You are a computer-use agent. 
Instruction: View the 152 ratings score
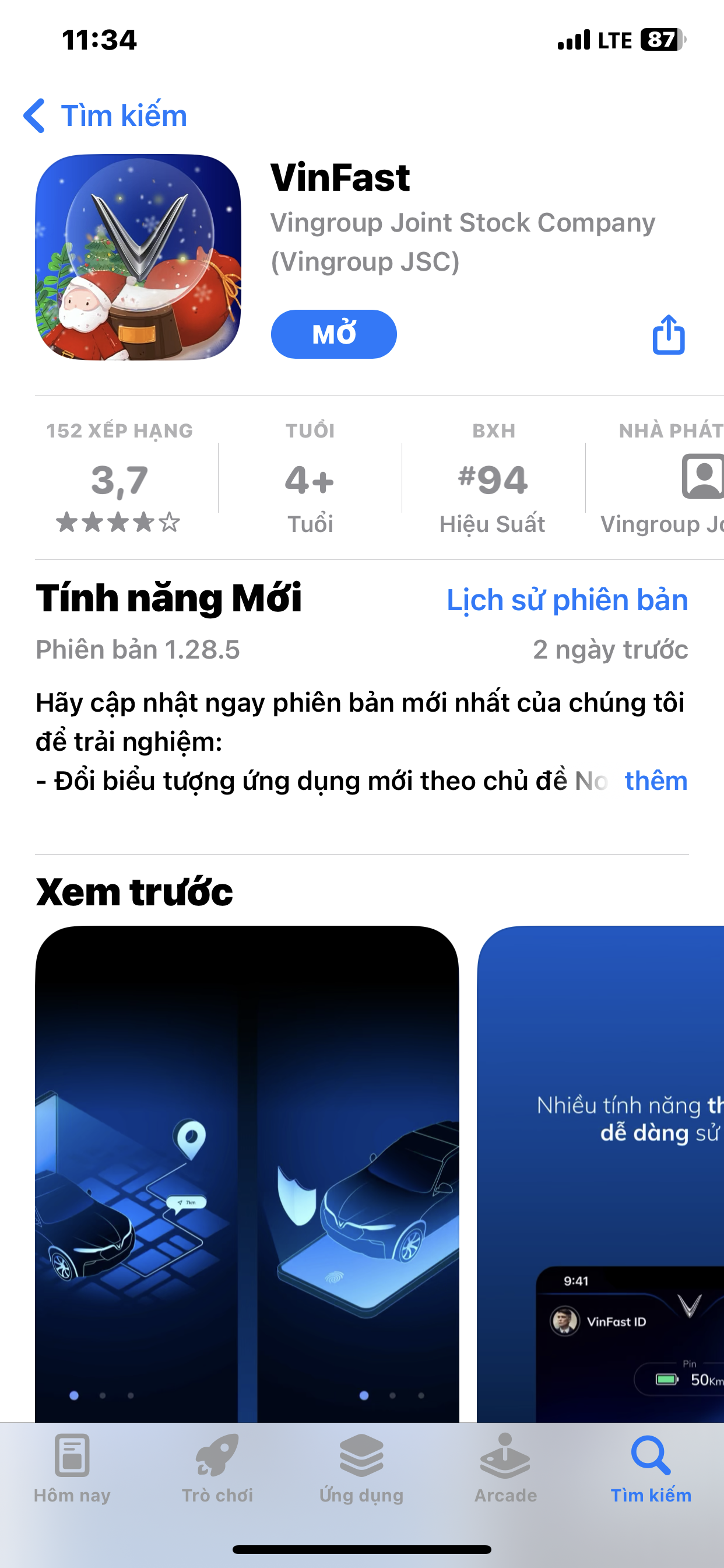pos(120,480)
